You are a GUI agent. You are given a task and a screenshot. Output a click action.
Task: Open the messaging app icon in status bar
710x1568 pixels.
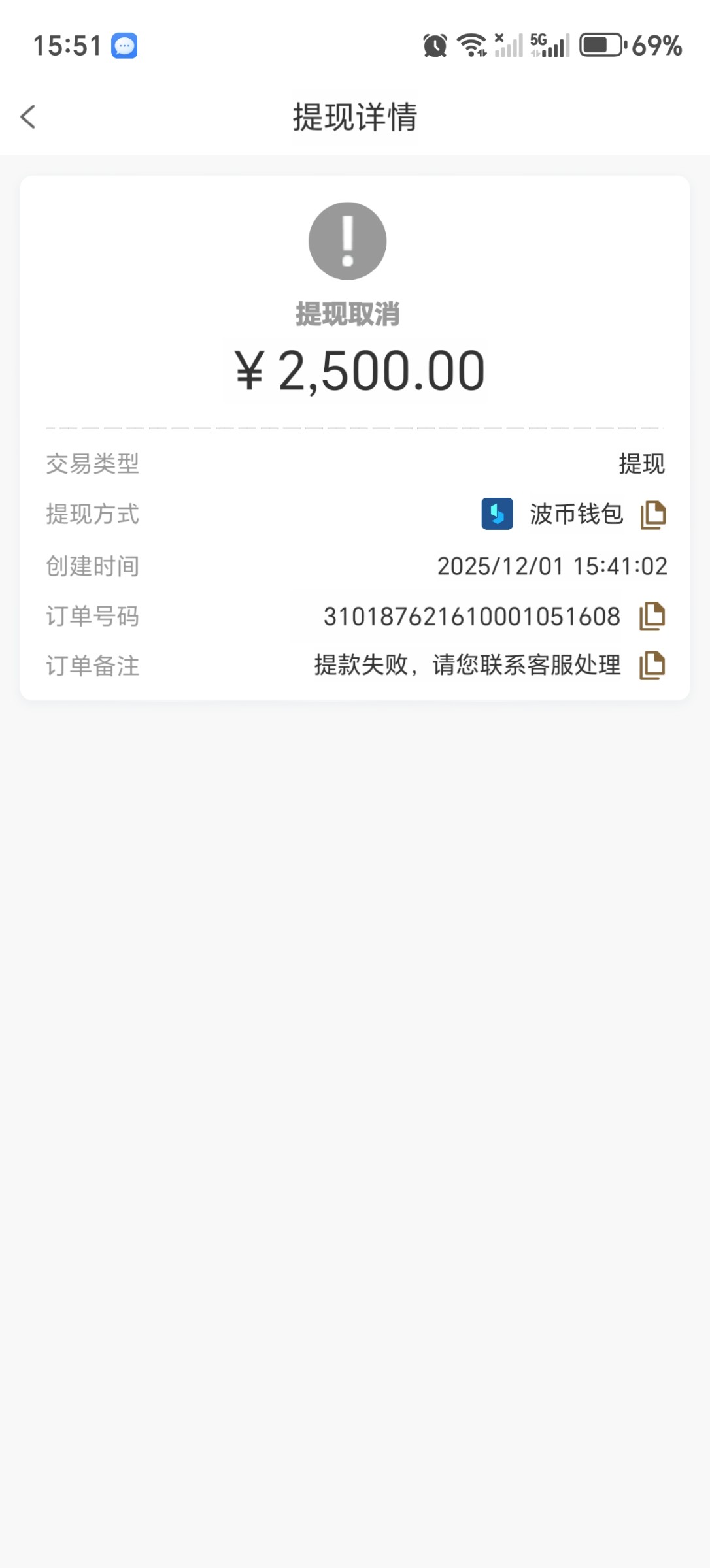[124, 45]
